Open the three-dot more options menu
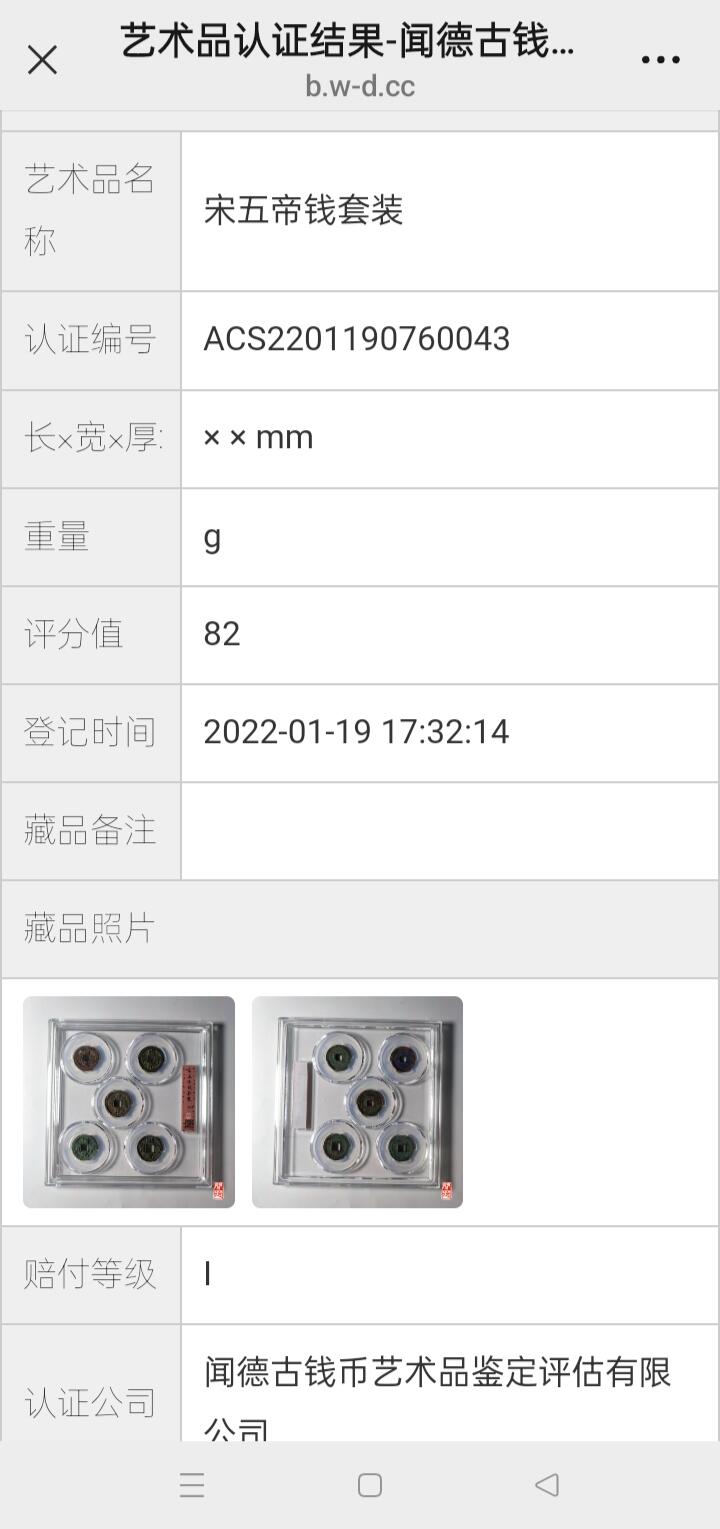720x1529 pixels. (660, 60)
